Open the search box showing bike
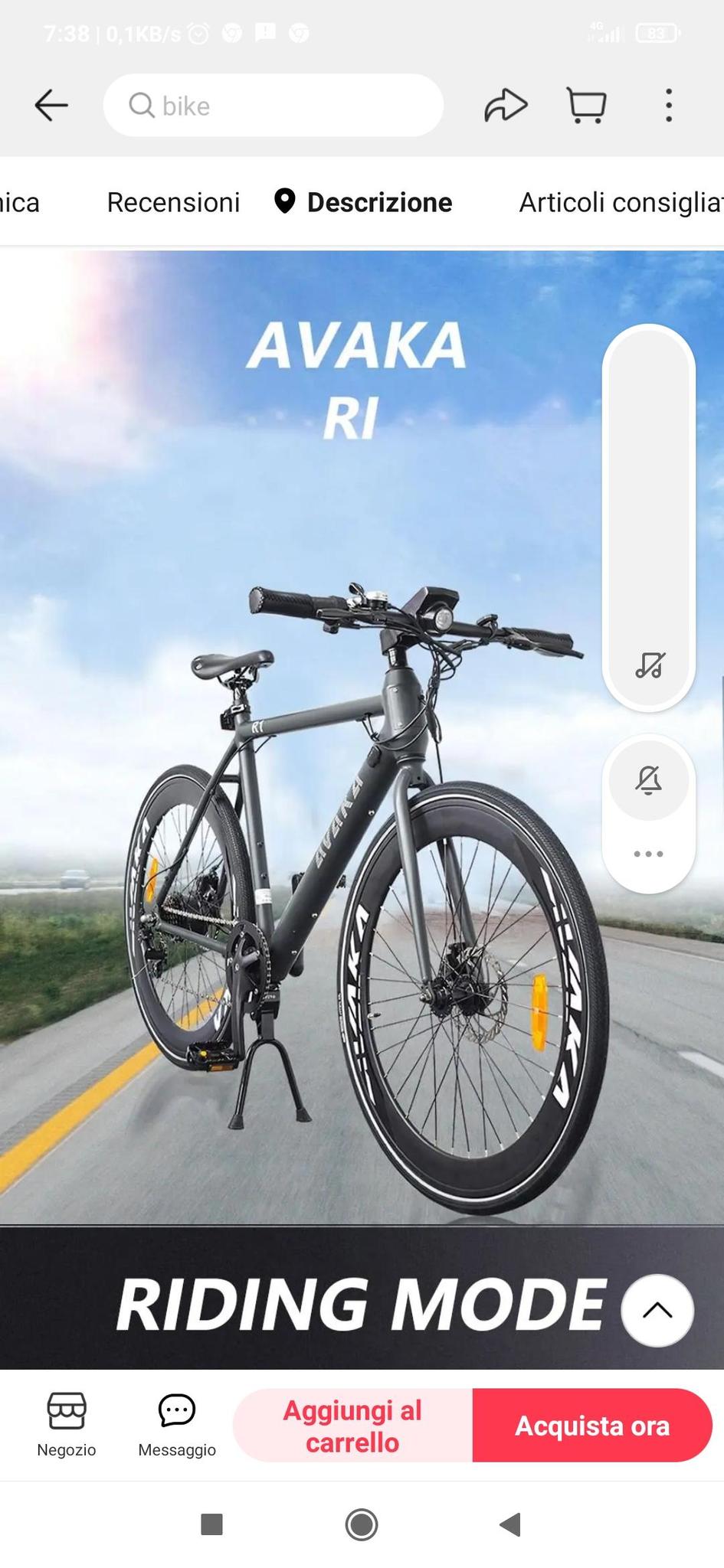The height and width of the screenshot is (1568, 724). point(274,106)
